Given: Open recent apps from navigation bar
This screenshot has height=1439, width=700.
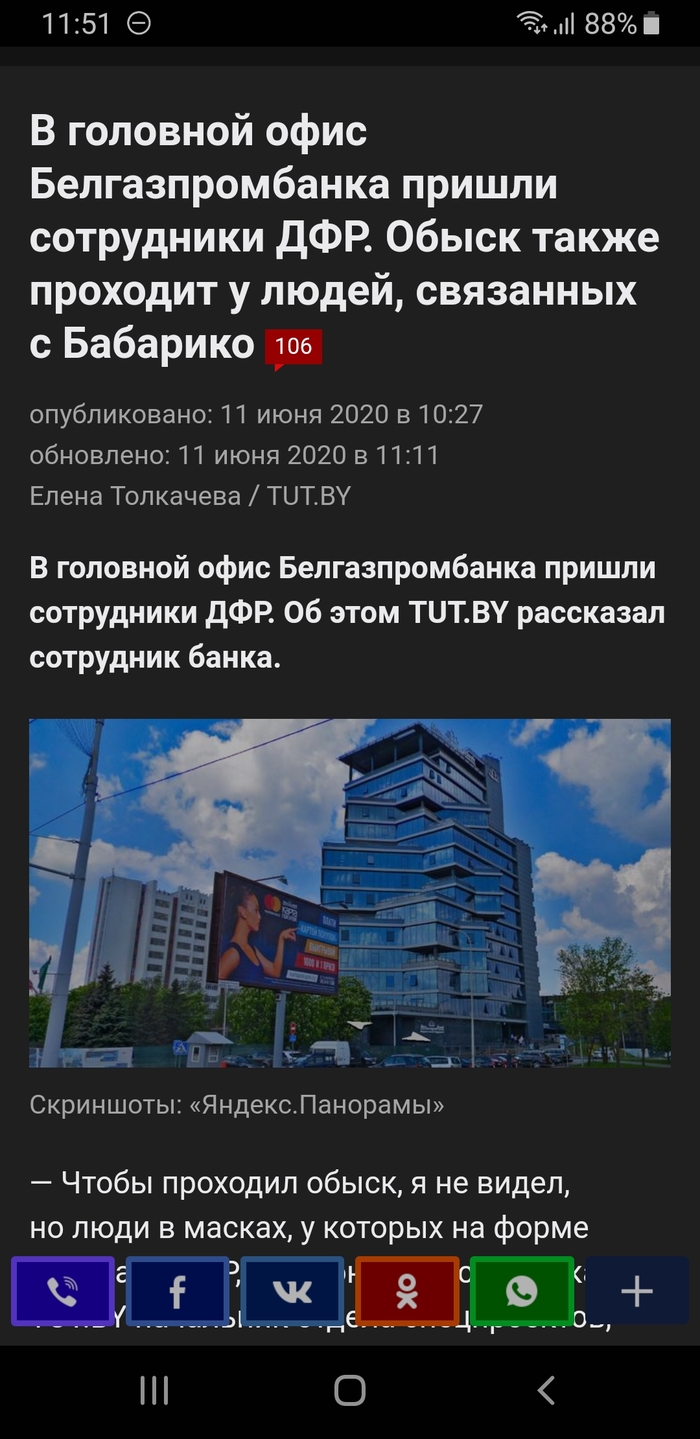Looking at the screenshot, I should click(154, 1390).
